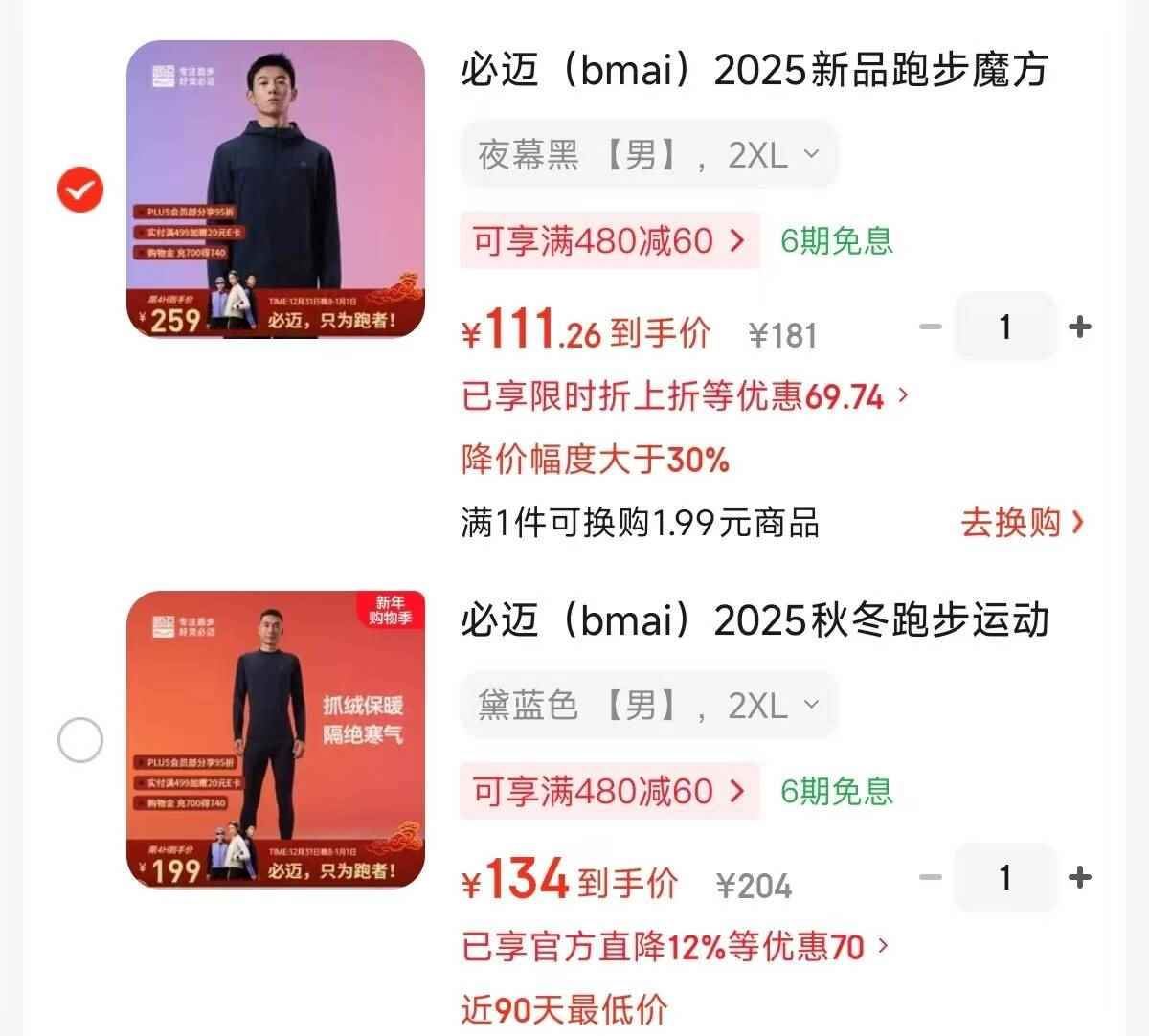Edit quantity field of the ¥134 item
Image resolution: width=1149 pixels, height=1036 pixels.
pos(1004,877)
